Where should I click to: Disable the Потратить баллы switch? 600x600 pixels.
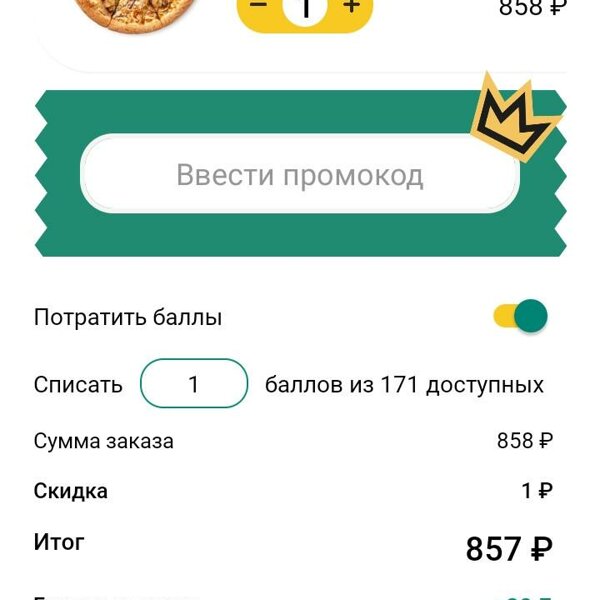(521, 317)
